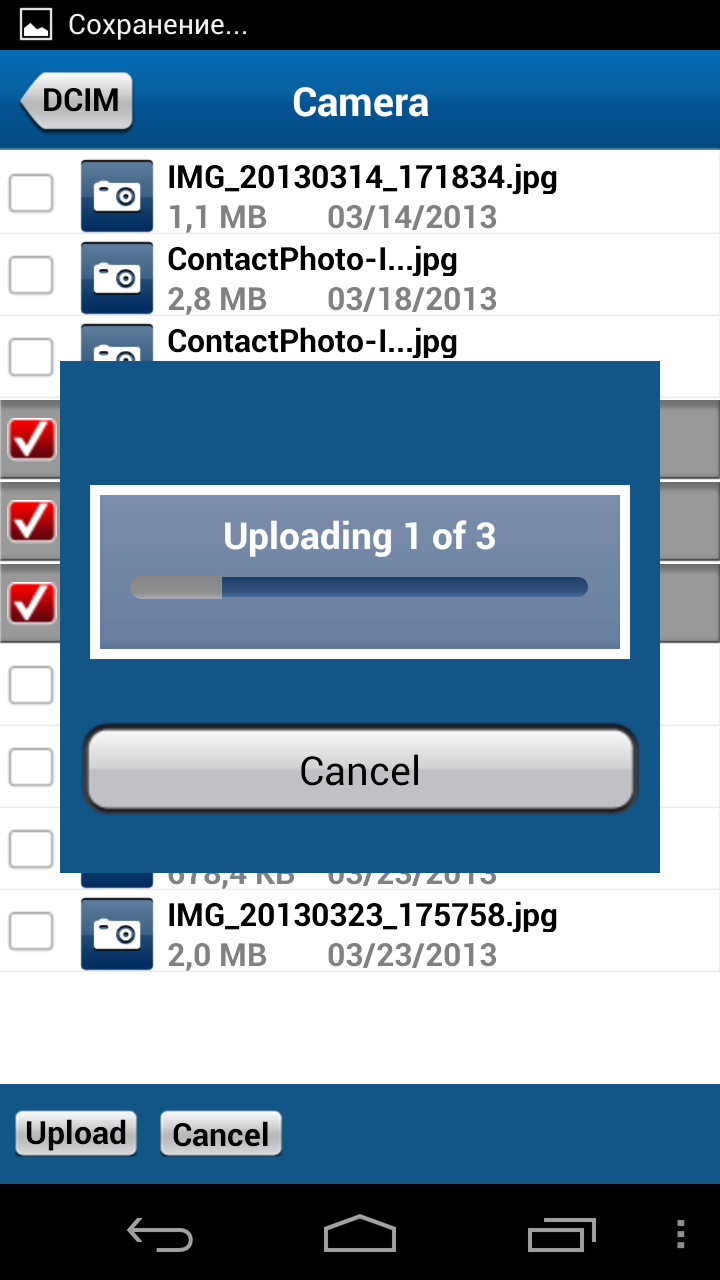Open the IMG_20130314_171834.jpg file row
The width and height of the screenshot is (720, 1280).
[x=400, y=195]
